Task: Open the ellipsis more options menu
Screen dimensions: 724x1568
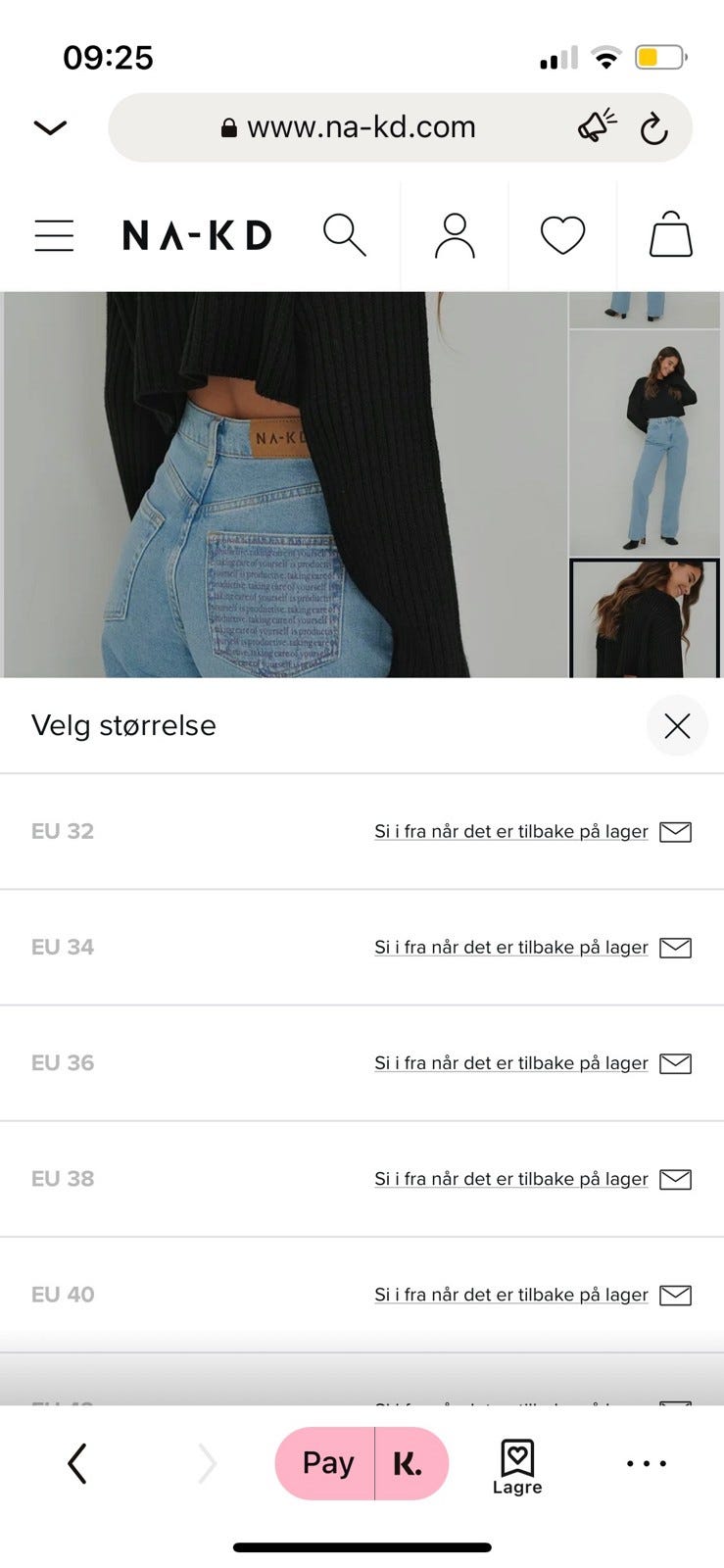Action: click(x=646, y=1463)
